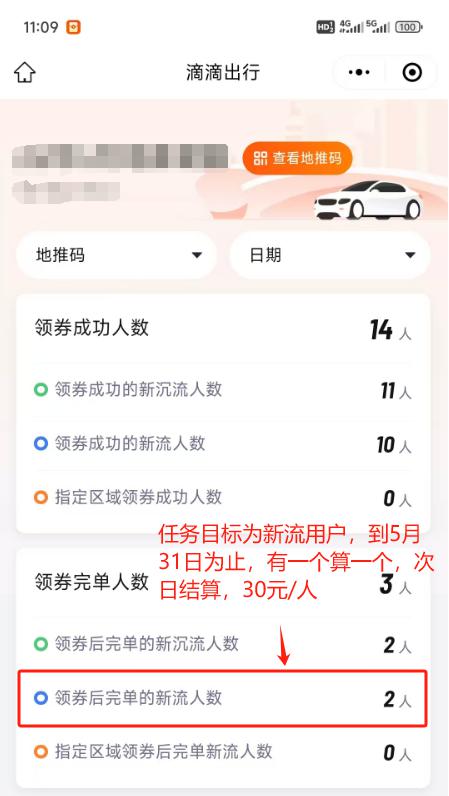Expand the 地推码 dropdown

117,255
